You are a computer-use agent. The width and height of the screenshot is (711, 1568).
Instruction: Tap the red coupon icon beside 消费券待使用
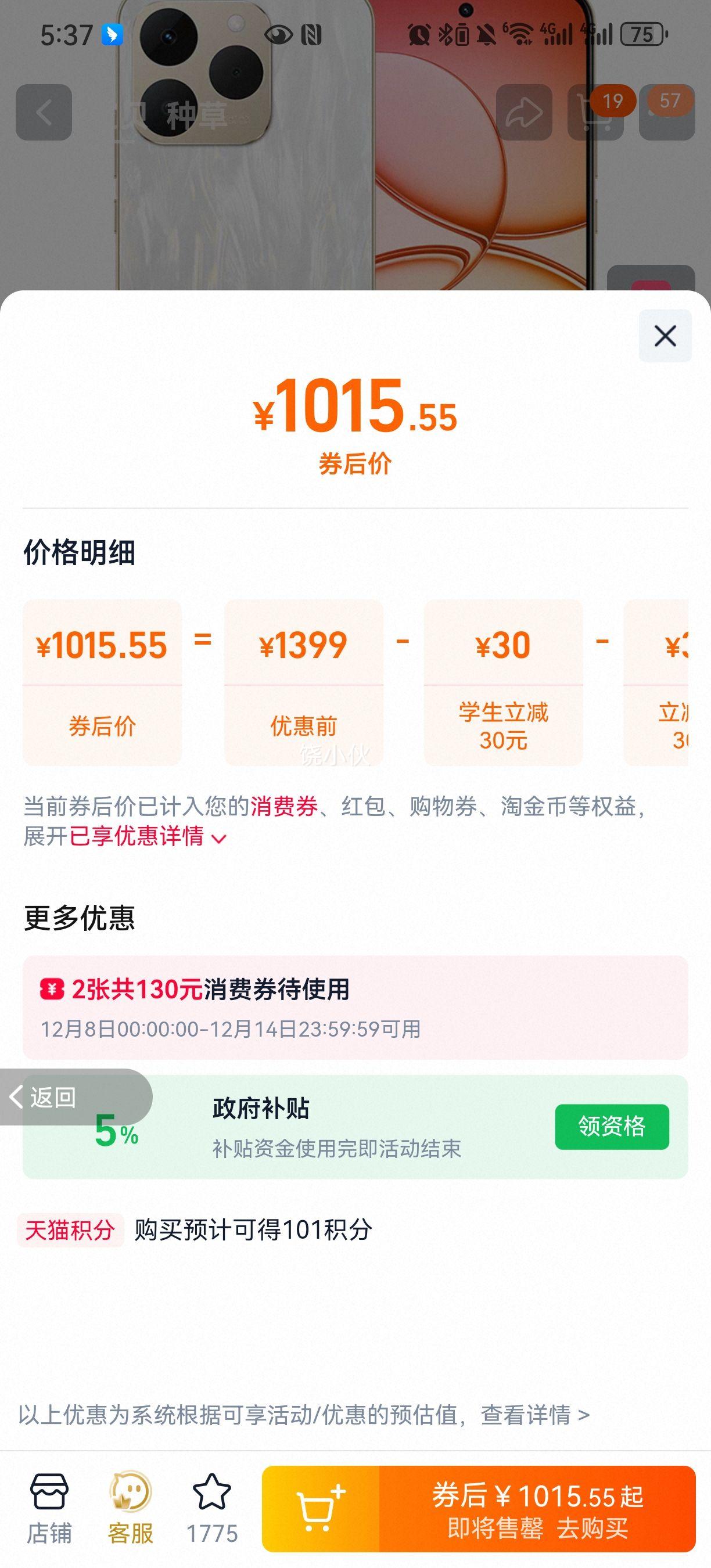pyautogui.click(x=52, y=989)
